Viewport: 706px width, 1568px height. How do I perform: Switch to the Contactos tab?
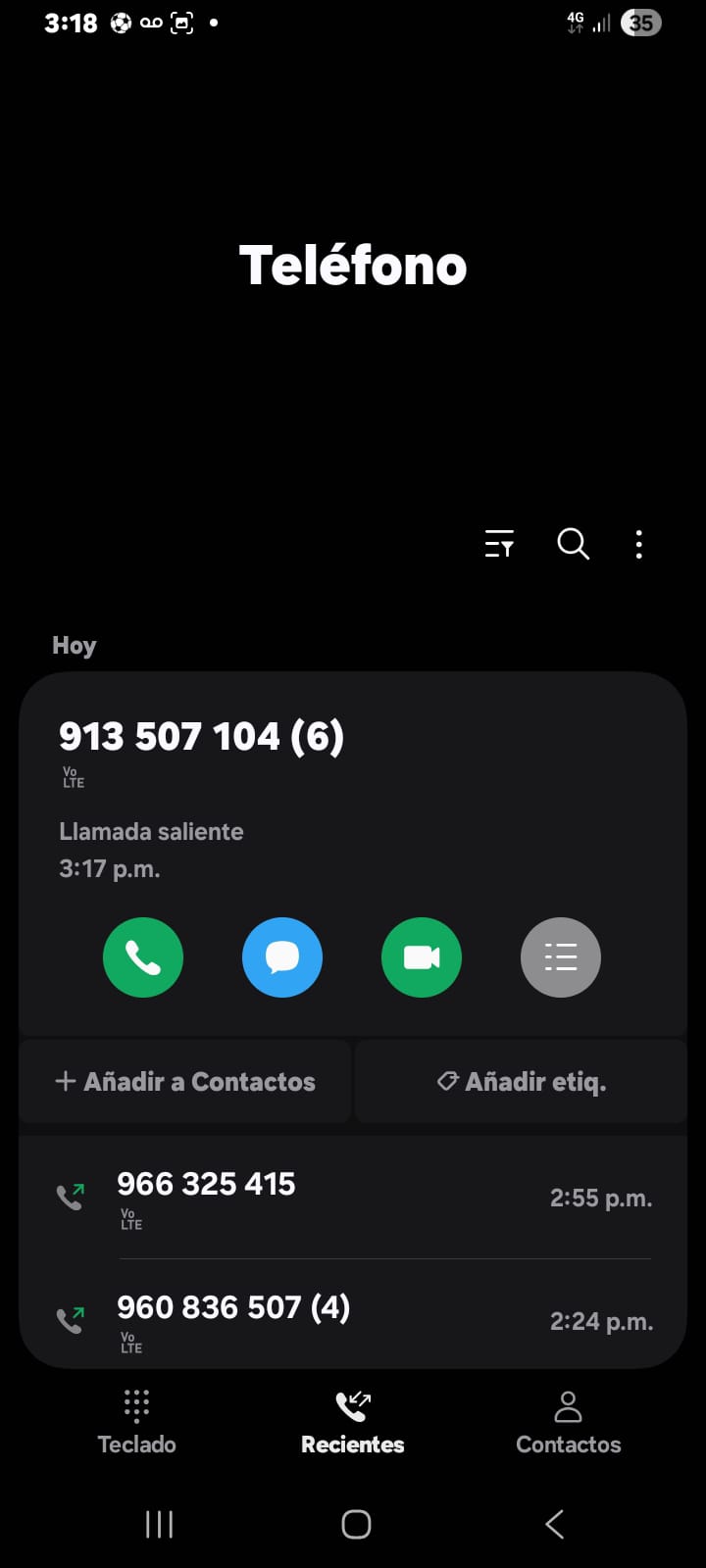coord(569,1421)
